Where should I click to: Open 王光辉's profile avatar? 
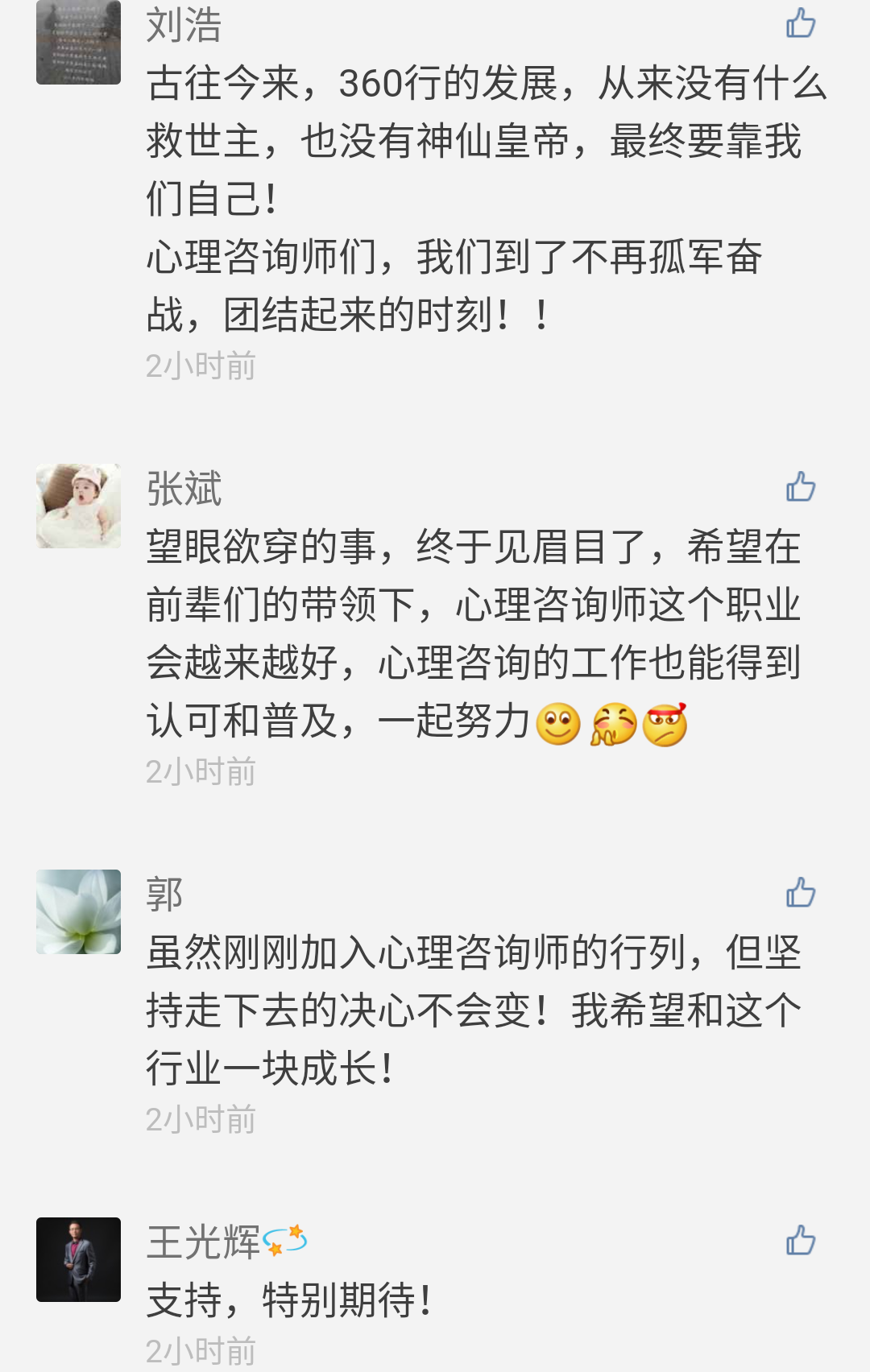point(78,1259)
